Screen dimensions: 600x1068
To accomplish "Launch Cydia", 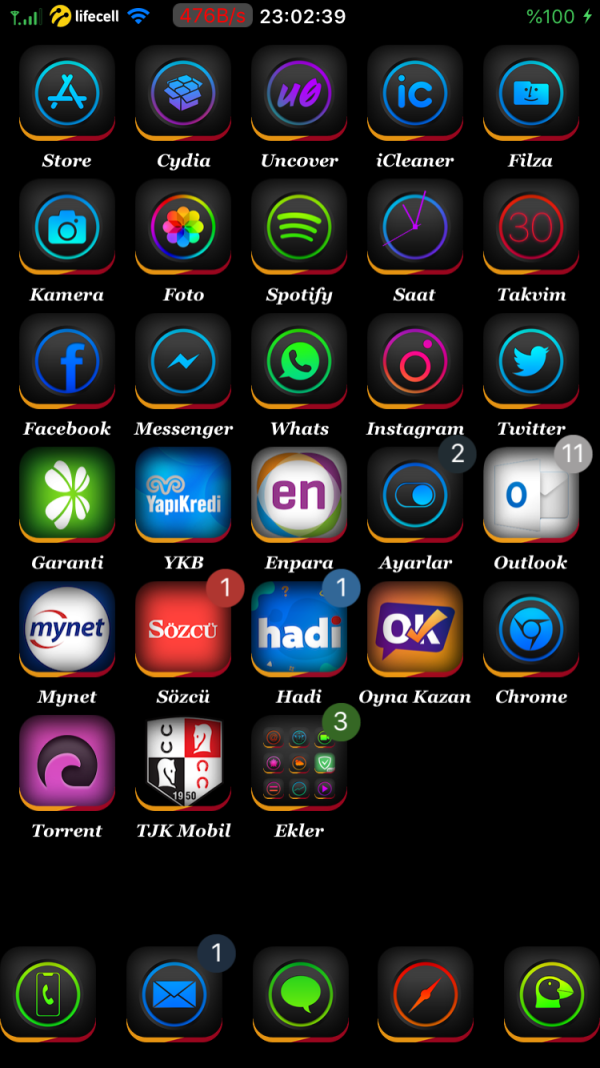I will (183, 92).
